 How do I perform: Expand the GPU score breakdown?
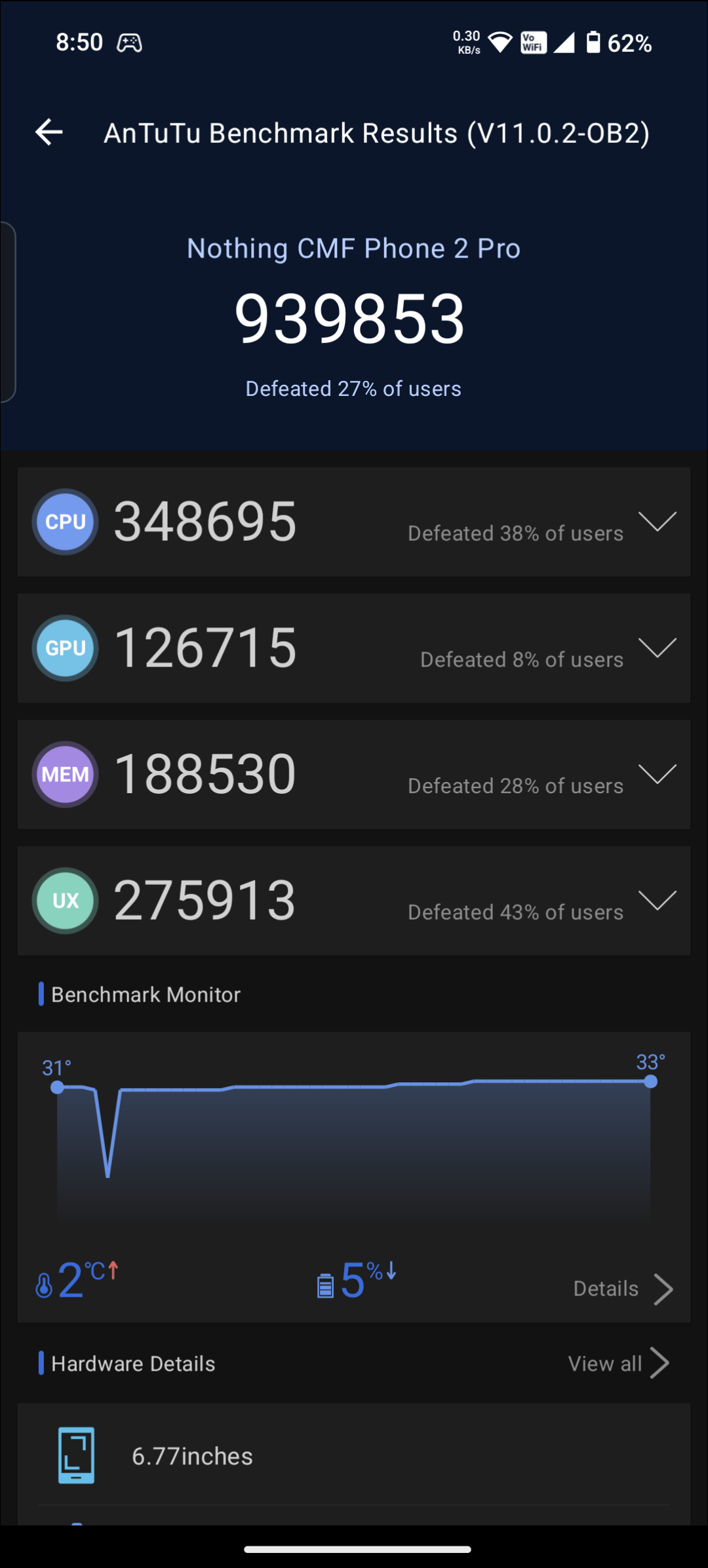(x=657, y=648)
